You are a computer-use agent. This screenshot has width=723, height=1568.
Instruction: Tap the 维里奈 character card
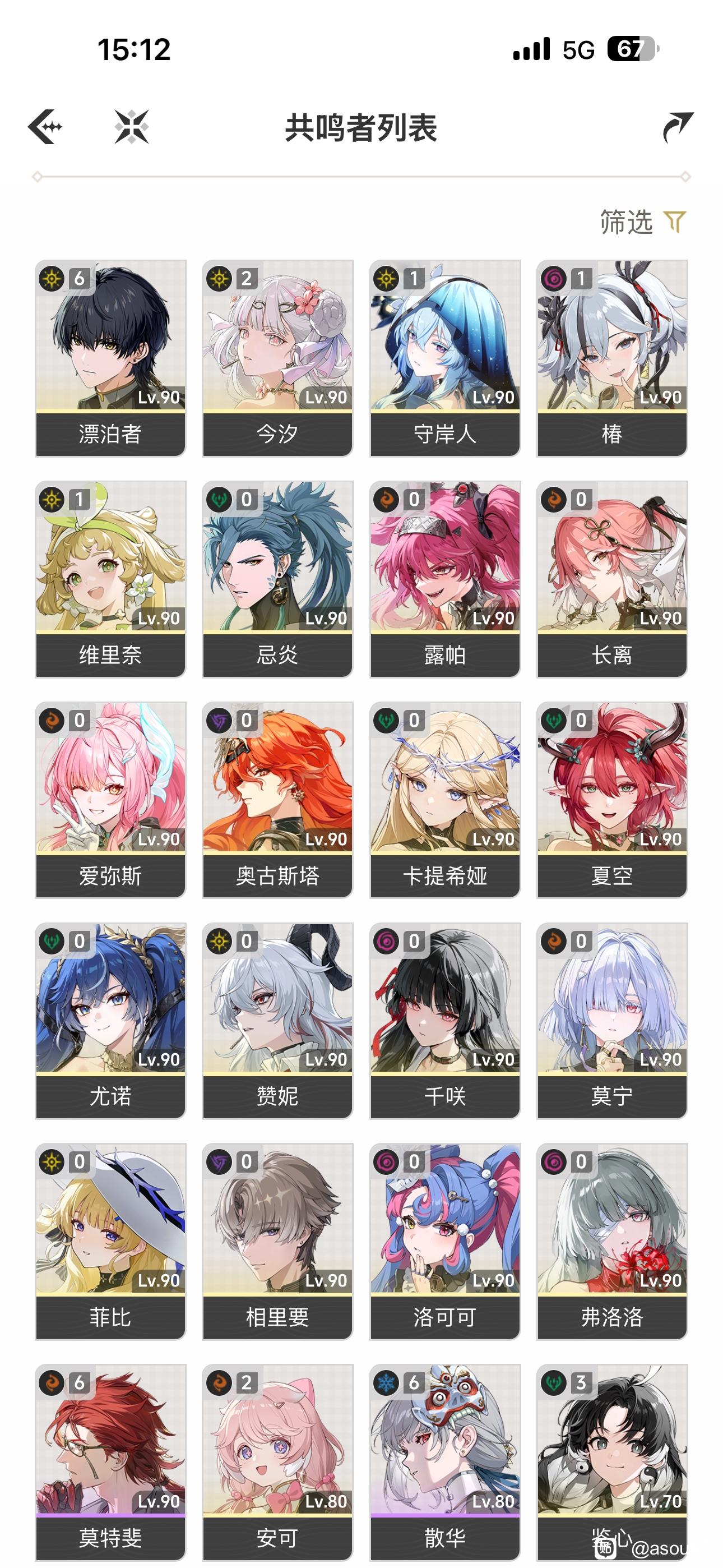(x=110, y=579)
